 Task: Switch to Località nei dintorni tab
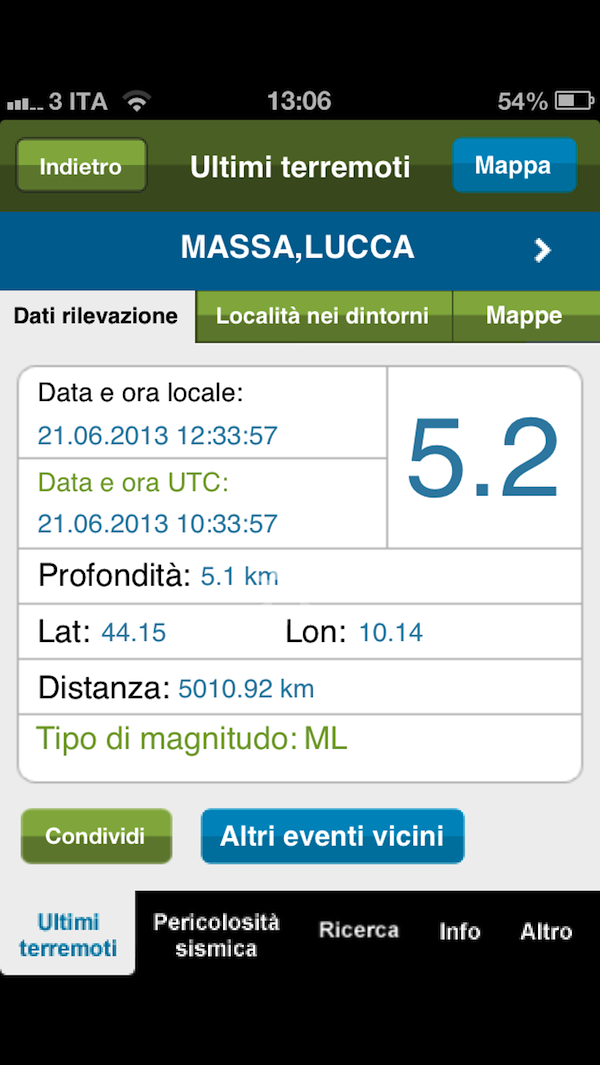pyautogui.click(x=323, y=316)
